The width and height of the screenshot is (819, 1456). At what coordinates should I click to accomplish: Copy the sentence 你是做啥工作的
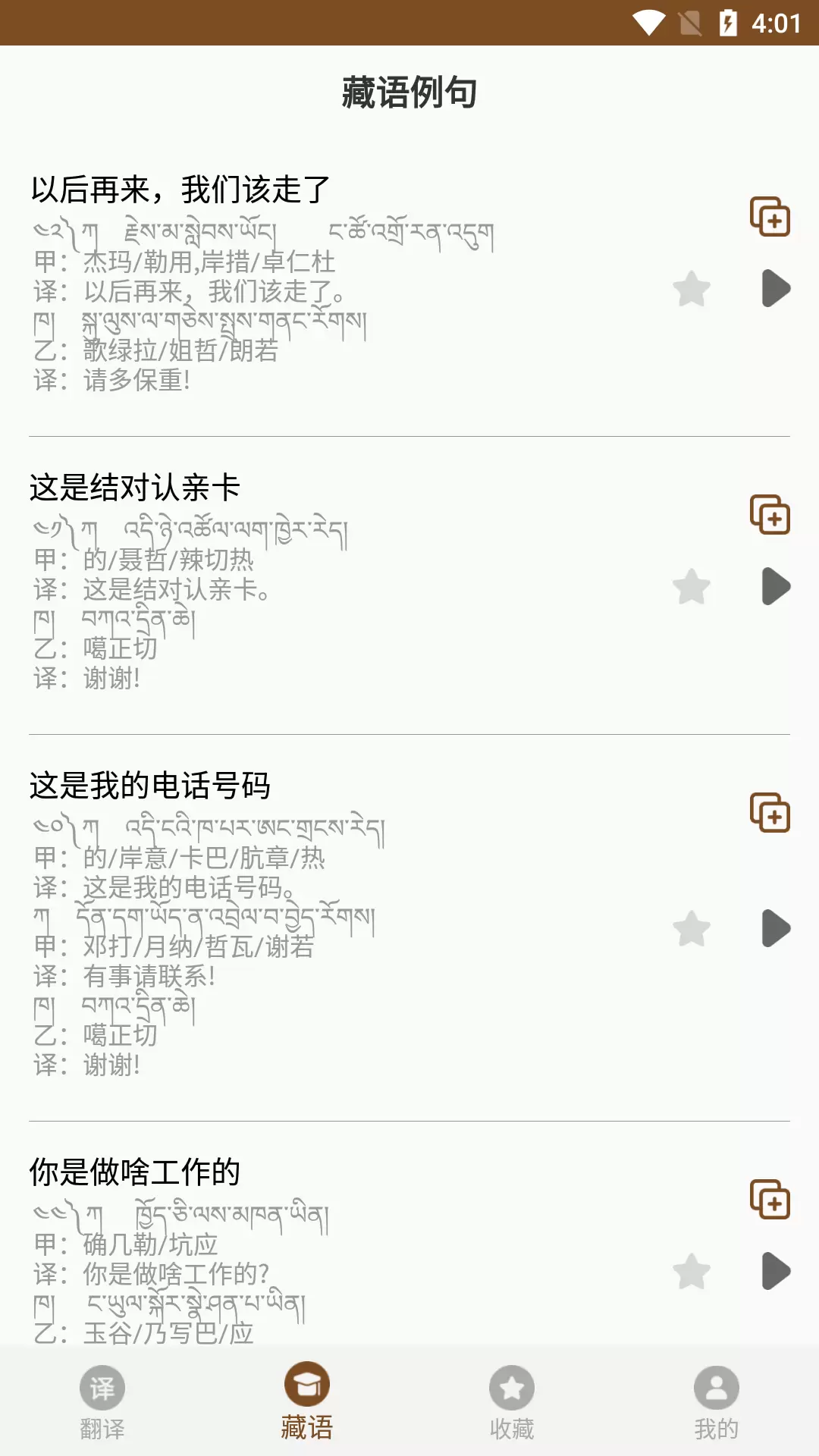click(770, 1200)
